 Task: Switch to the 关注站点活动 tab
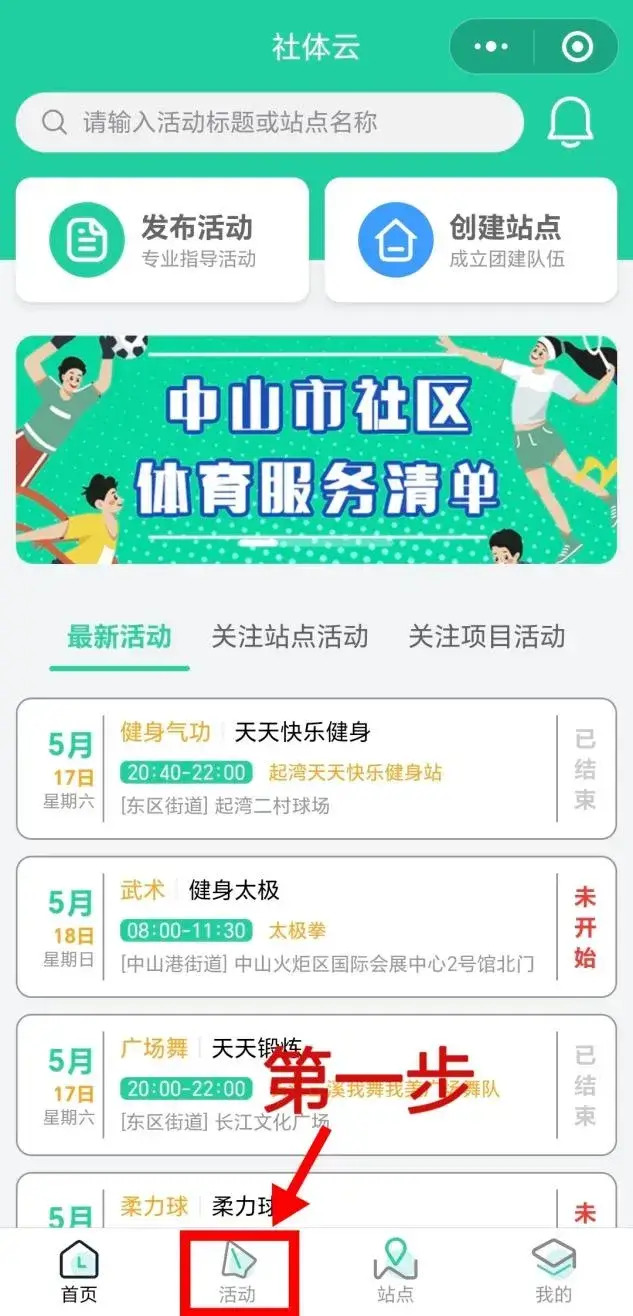coord(290,637)
